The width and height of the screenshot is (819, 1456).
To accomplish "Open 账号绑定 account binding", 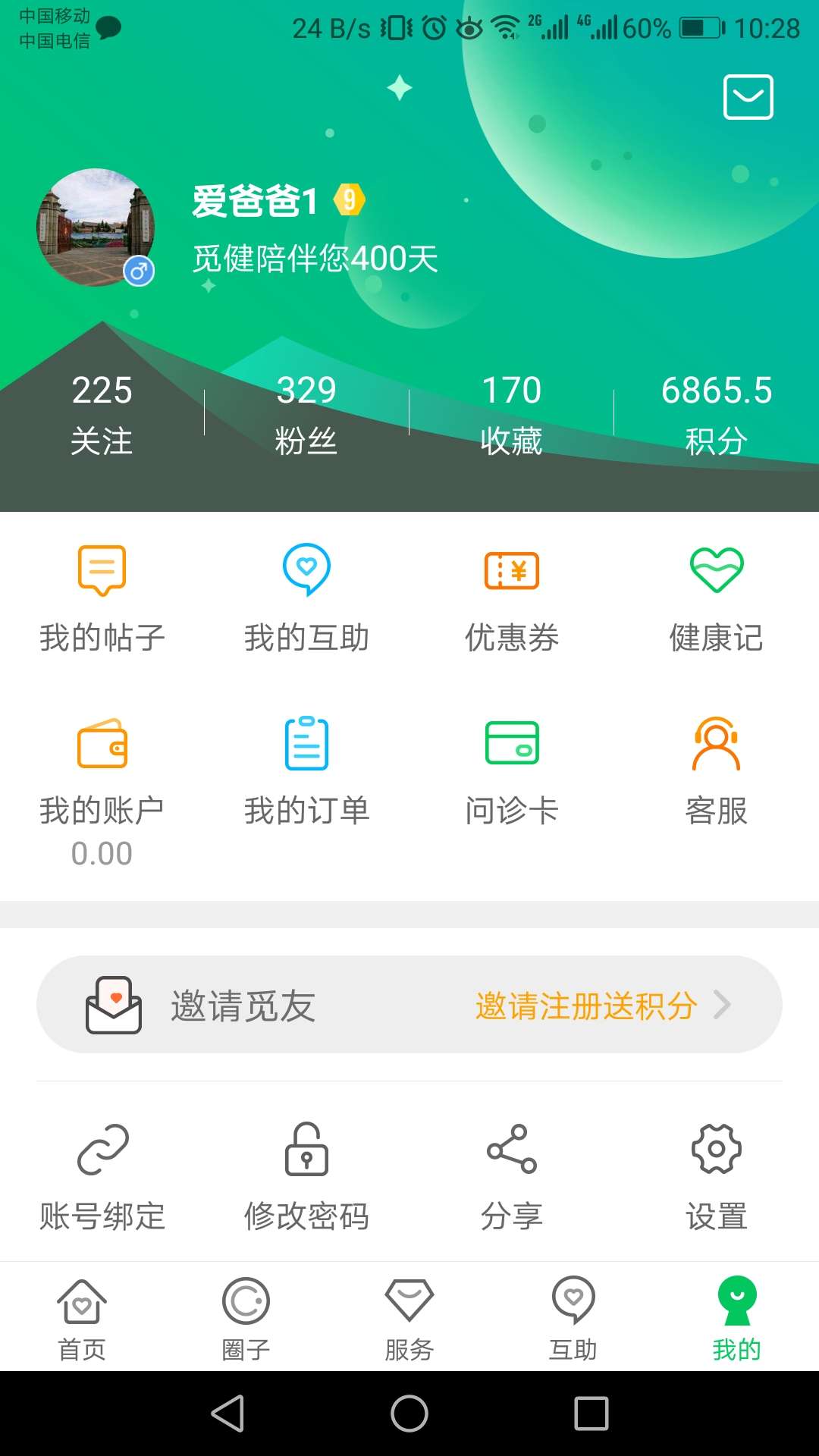I will pos(102,1175).
